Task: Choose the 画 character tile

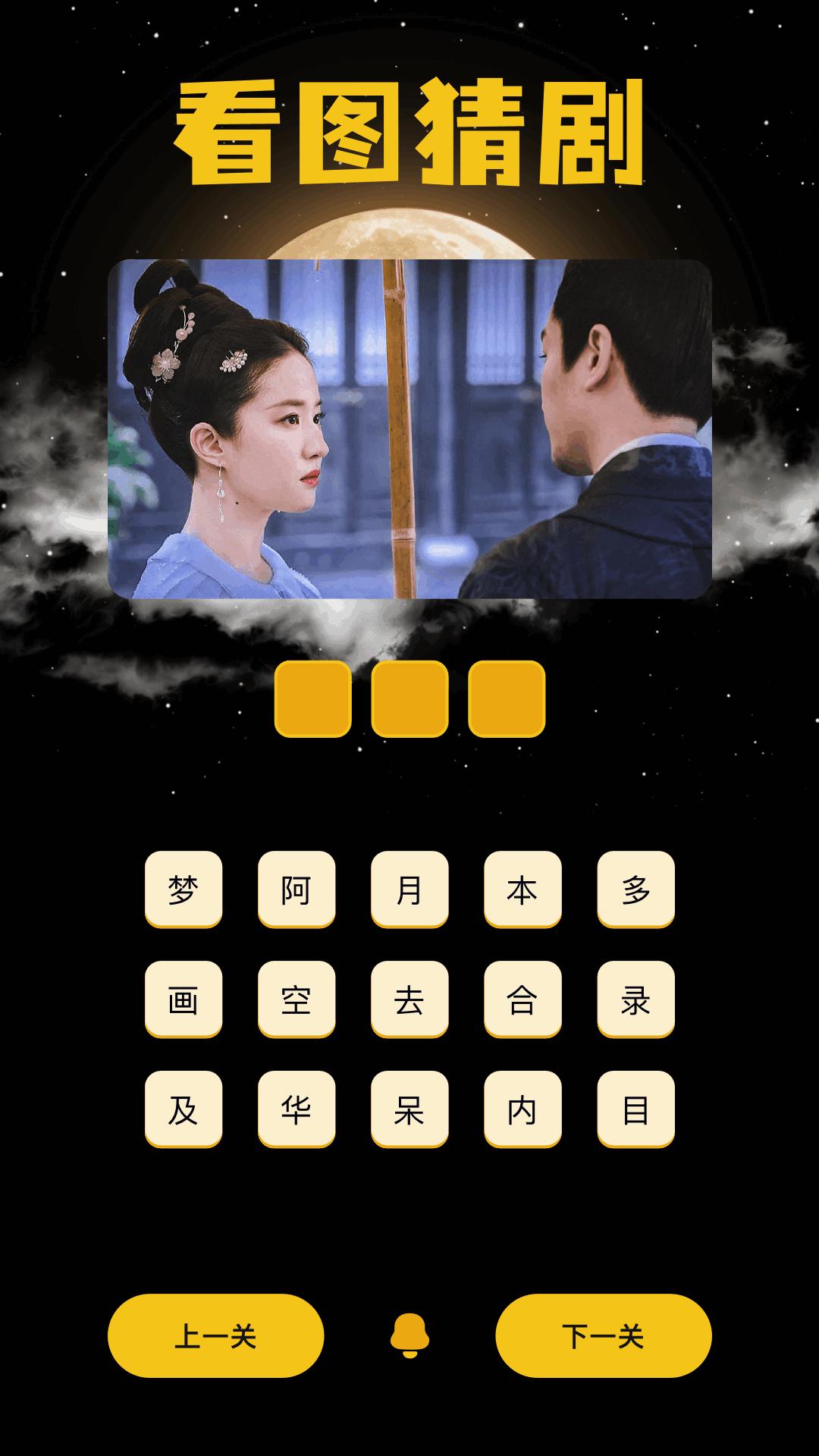Action: 184,999
